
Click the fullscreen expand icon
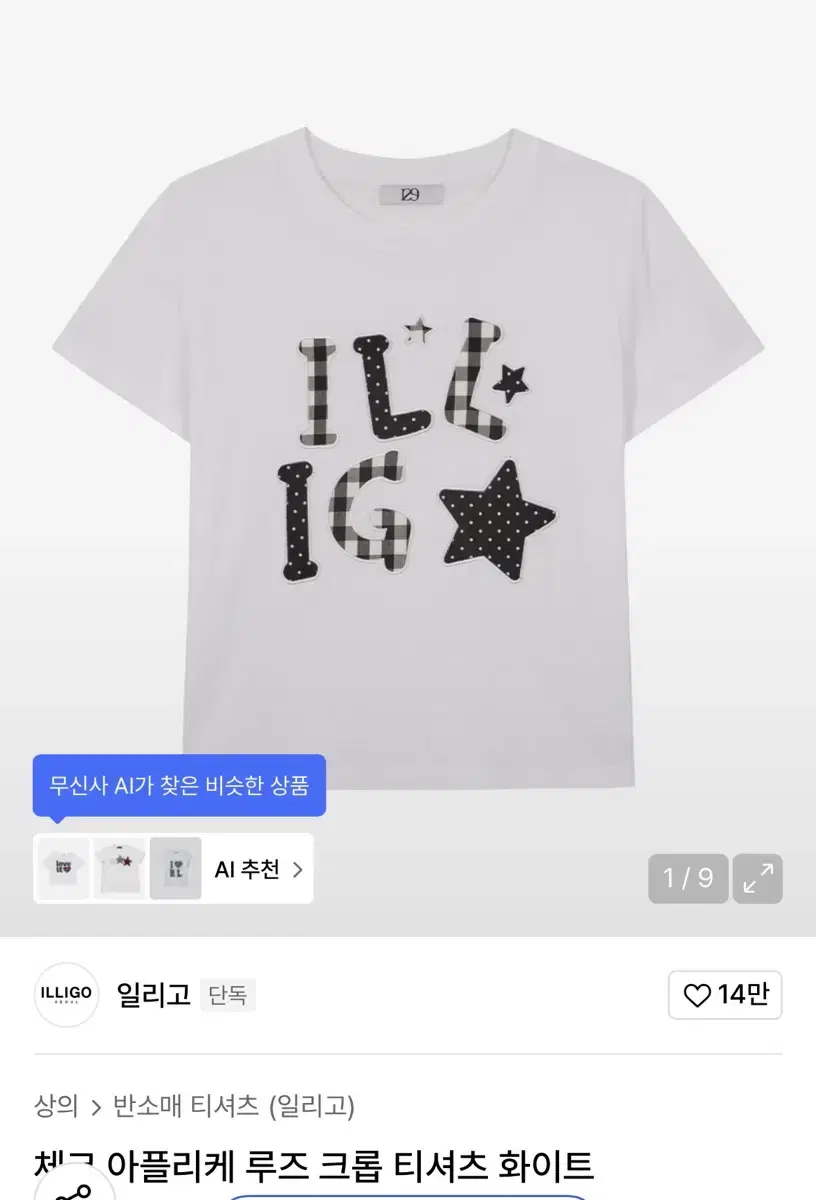756,879
